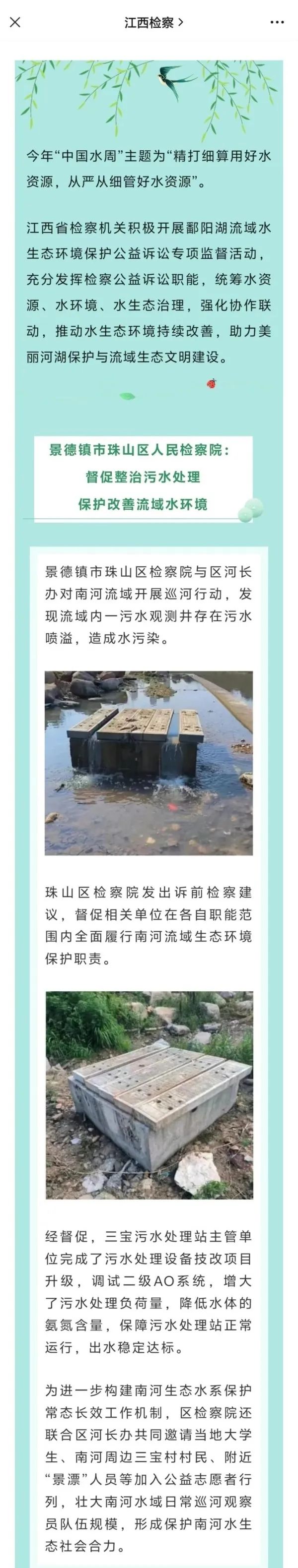Image resolution: width=298 pixels, height=1568 pixels.
Task: Close the article page
Action: tap(16, 22)
